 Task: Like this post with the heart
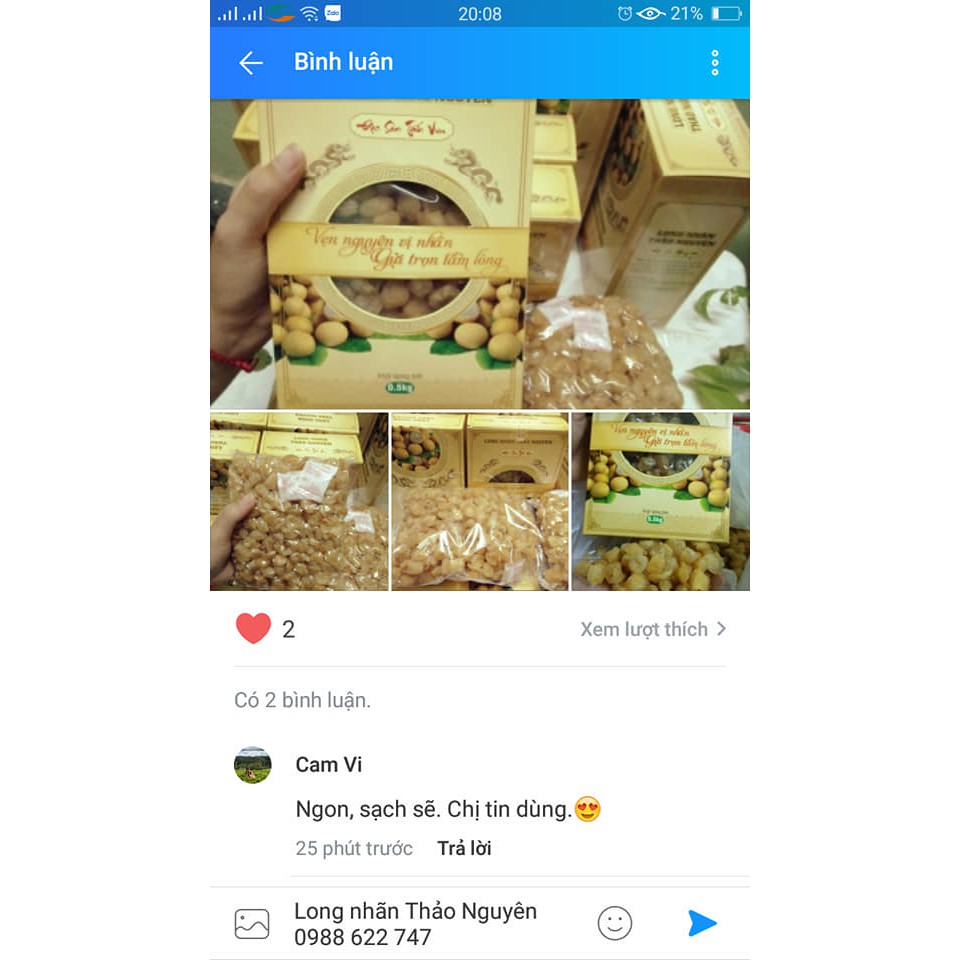click(x=253, y=629)
